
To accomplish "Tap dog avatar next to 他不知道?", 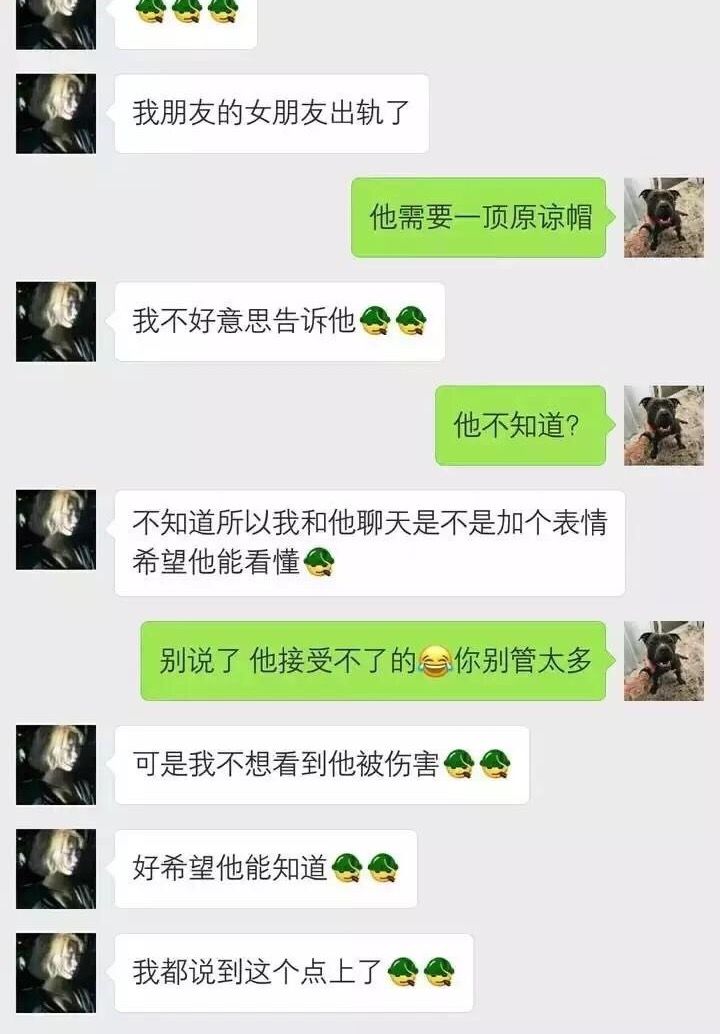I will [664, 426].
